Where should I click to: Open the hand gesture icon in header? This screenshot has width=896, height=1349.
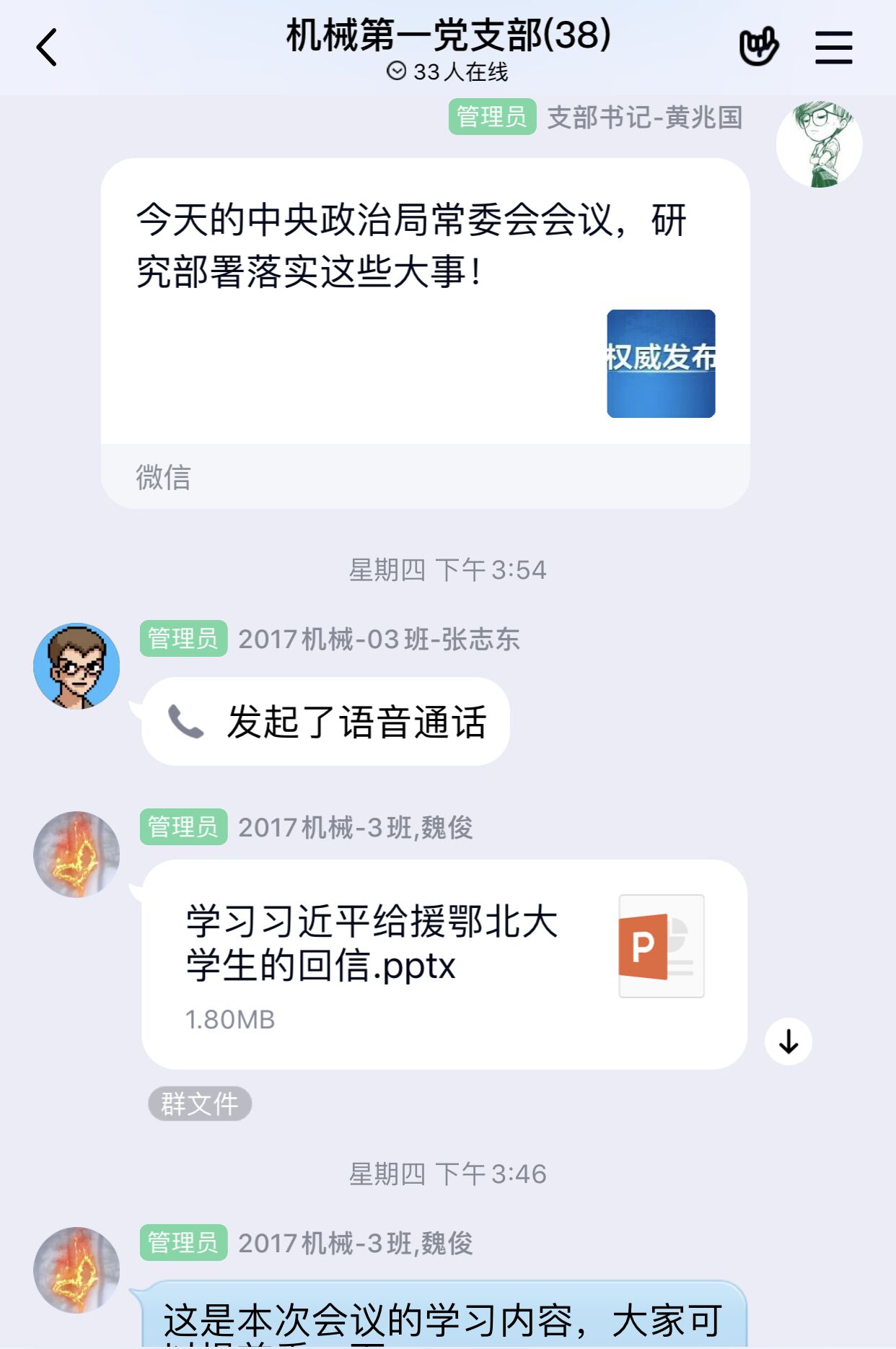point(759,48)
